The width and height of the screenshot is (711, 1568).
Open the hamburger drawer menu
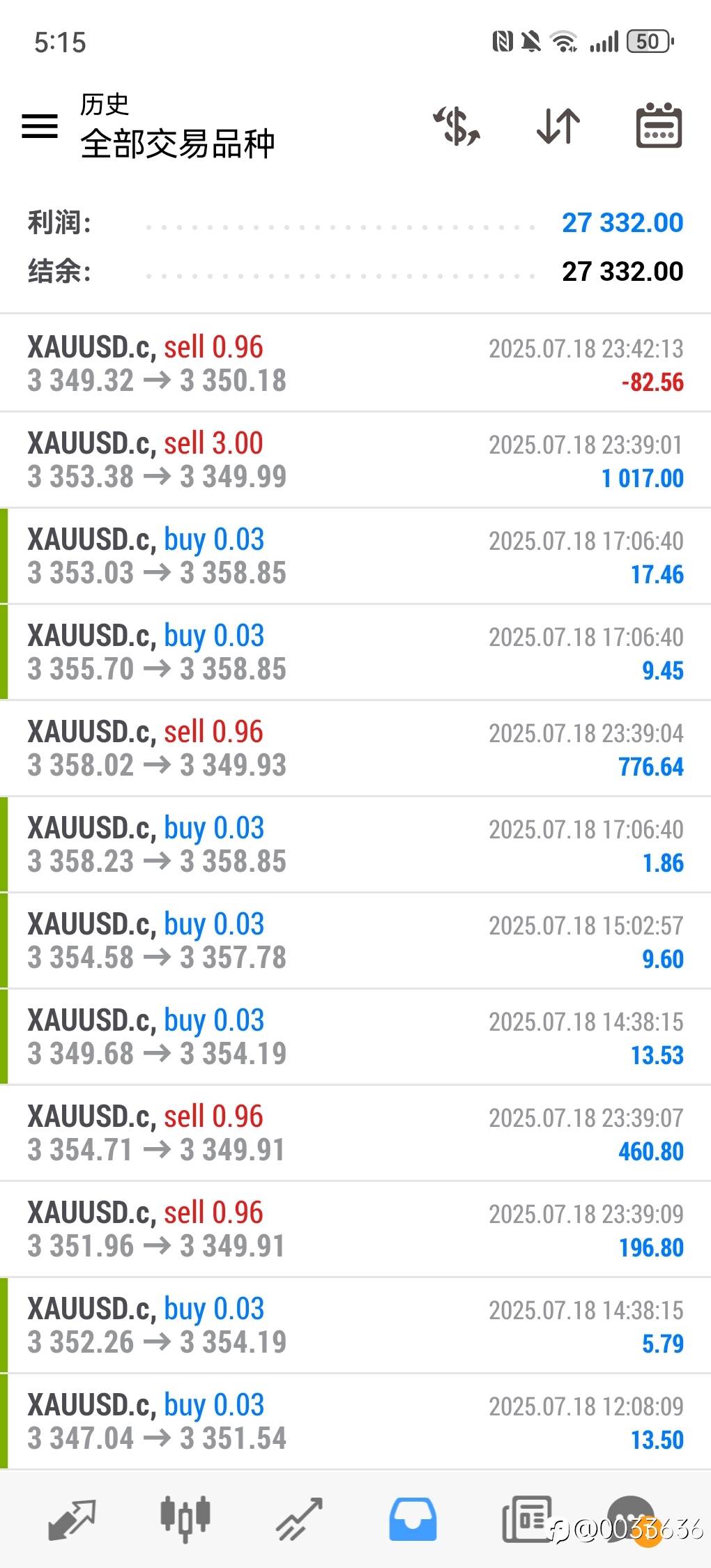[40, 126]
